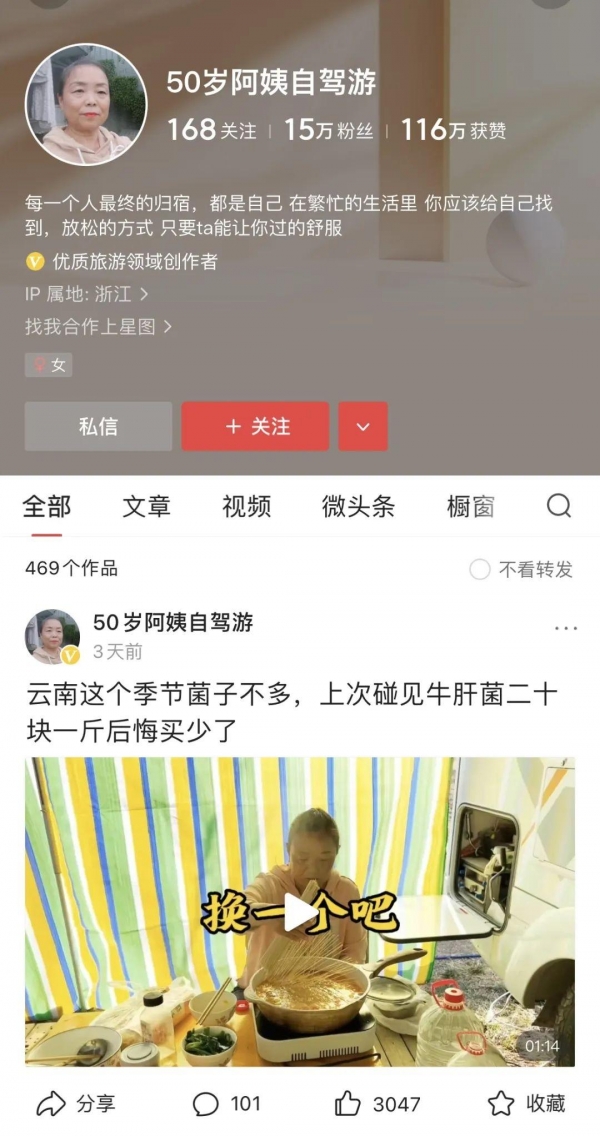The width and height of the screenshot is (600, 1136).
Task: Switch to the 全部 tab
Action: point(47,506)
